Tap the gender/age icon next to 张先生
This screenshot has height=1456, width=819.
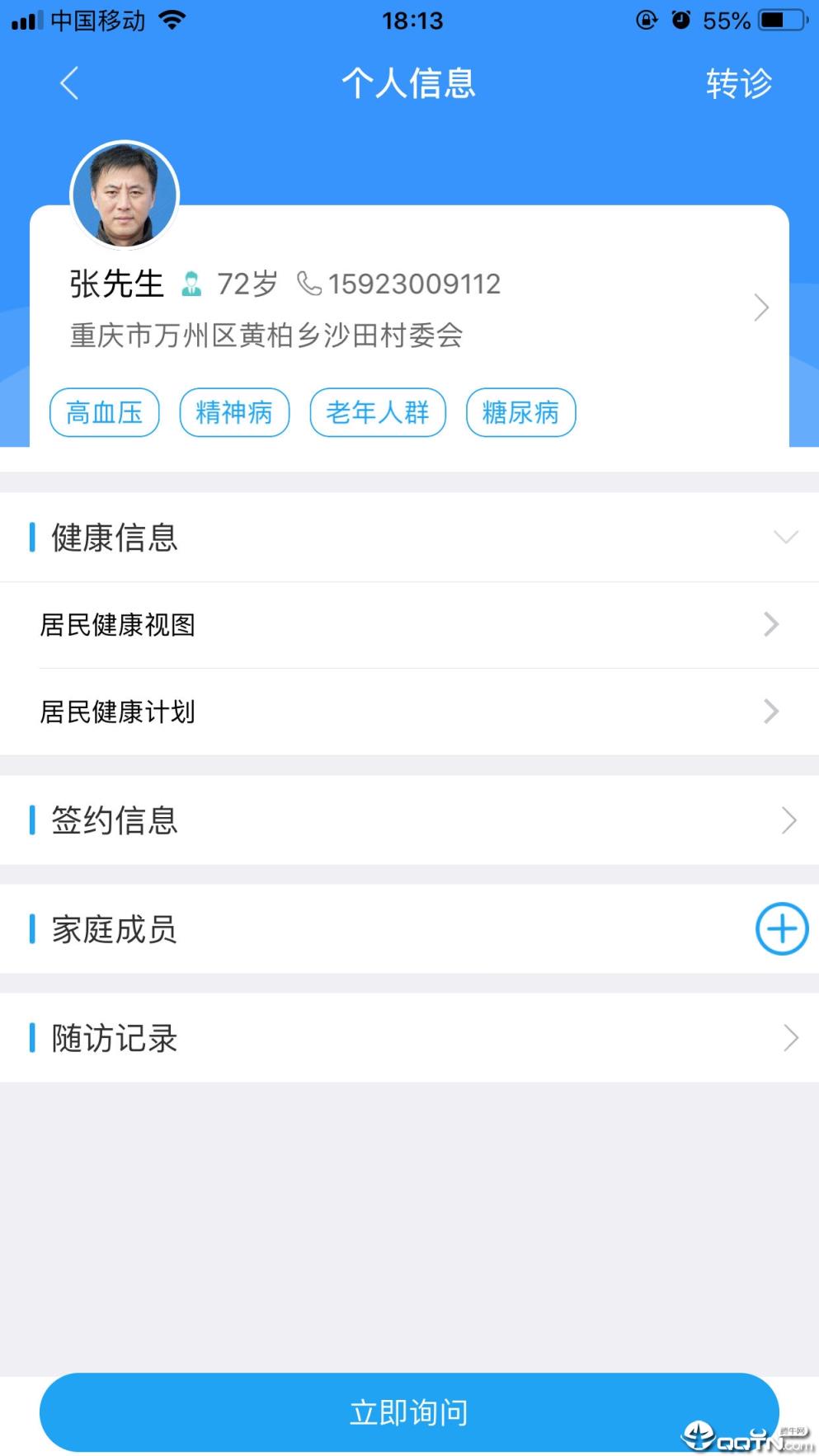(x=194, y=284)
